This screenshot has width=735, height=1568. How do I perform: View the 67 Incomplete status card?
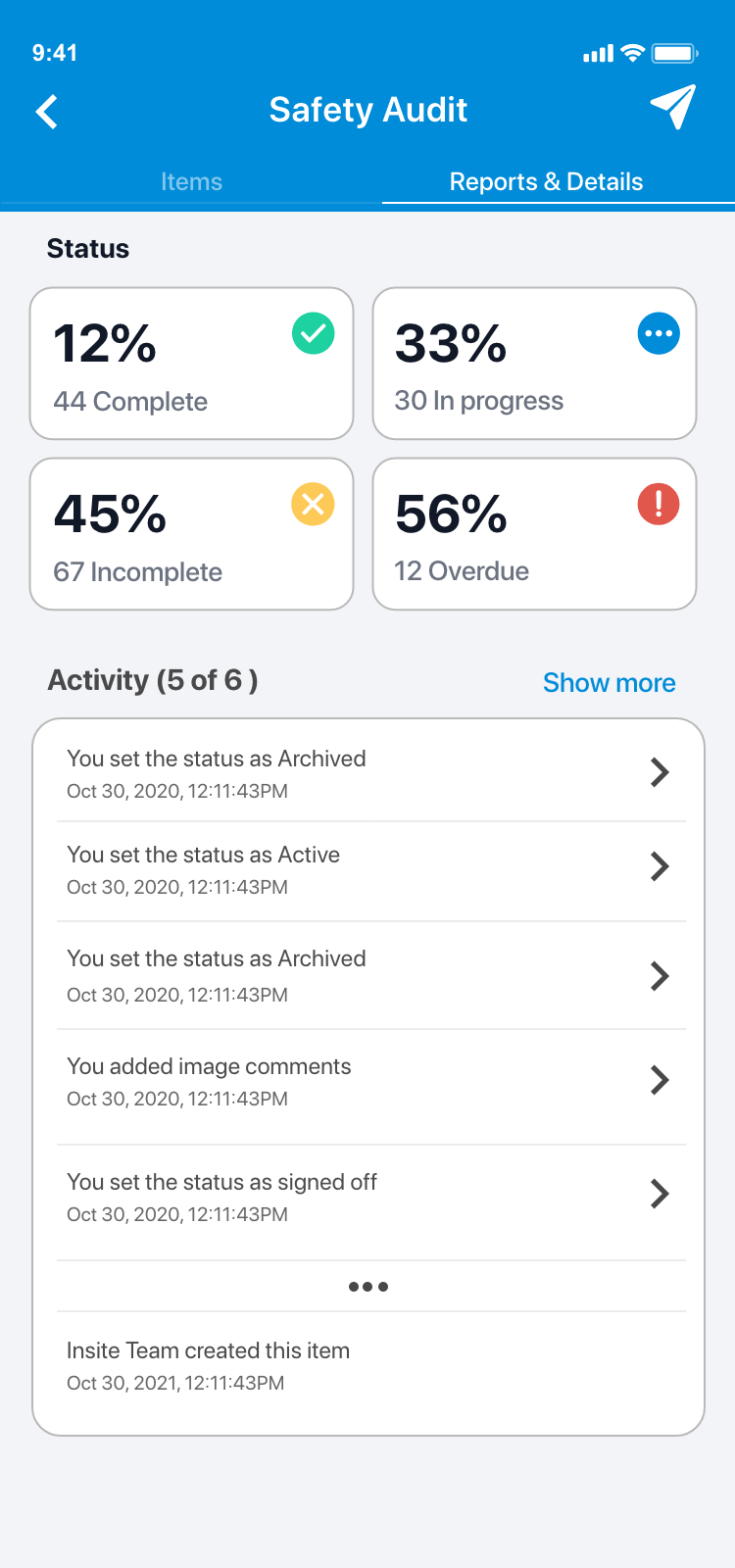coord(191,534)
